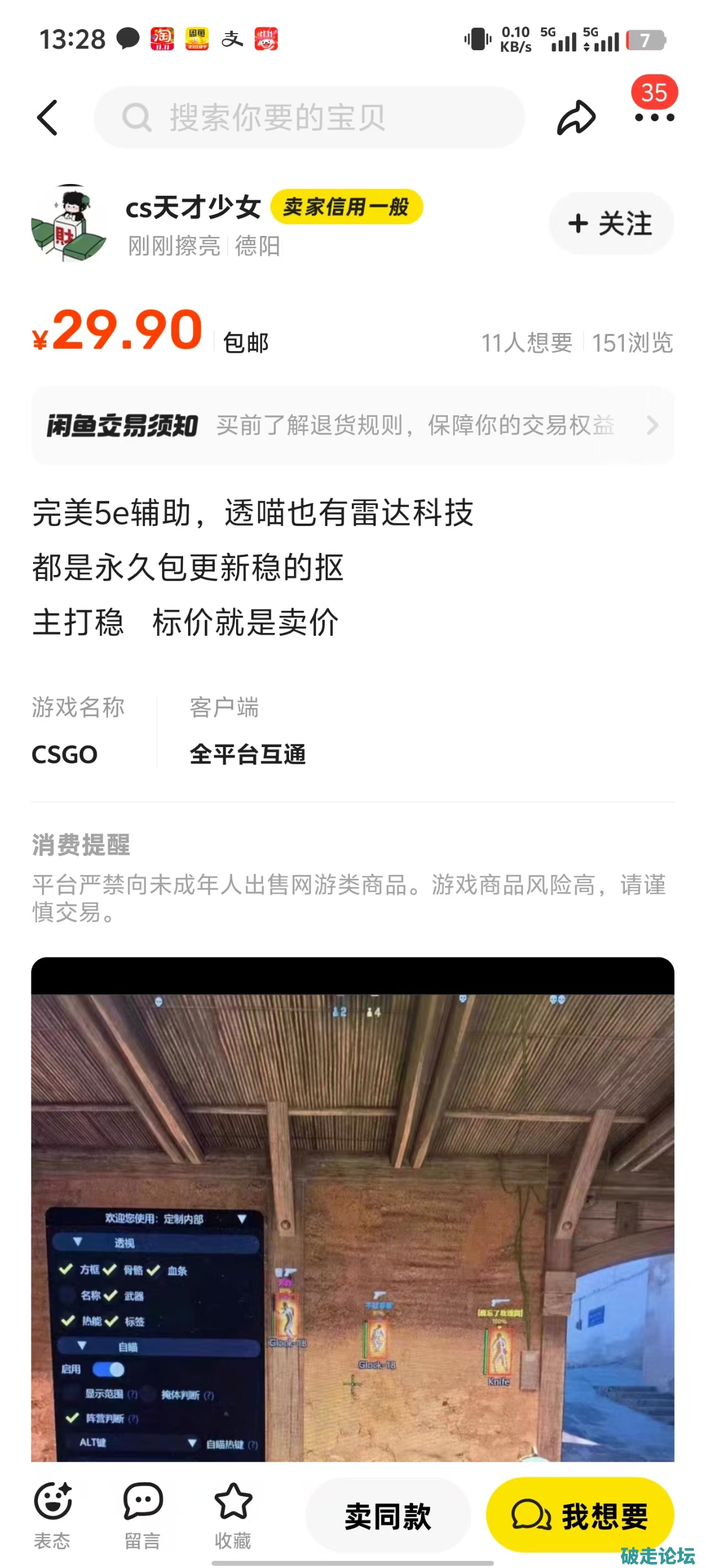
Task: React with the 表态 icon
Action: pyautogui.click(x=52, y=1515)
